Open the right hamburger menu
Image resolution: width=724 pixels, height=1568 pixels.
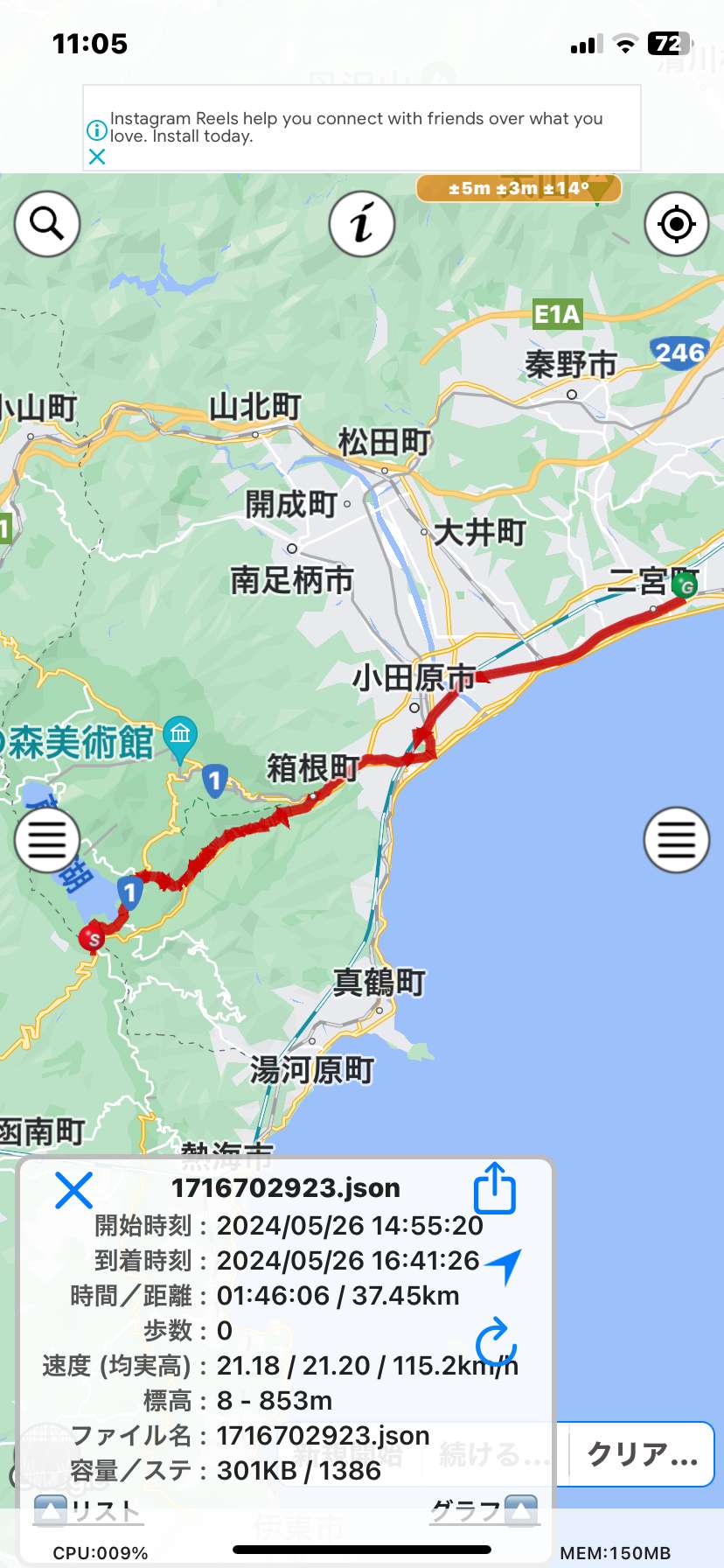click(677, 840)
